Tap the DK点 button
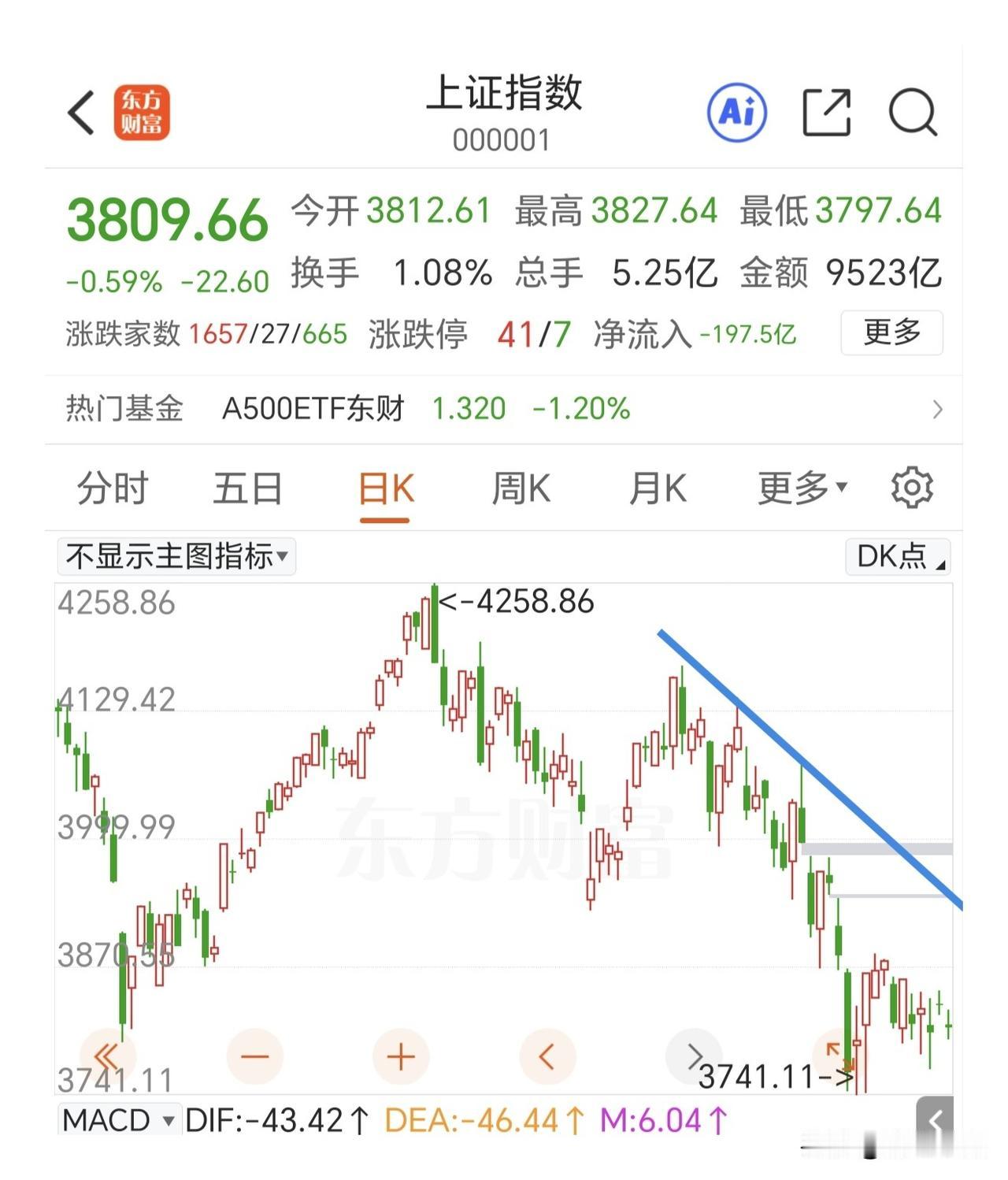 pyautogui.click(x=898, y=556)
